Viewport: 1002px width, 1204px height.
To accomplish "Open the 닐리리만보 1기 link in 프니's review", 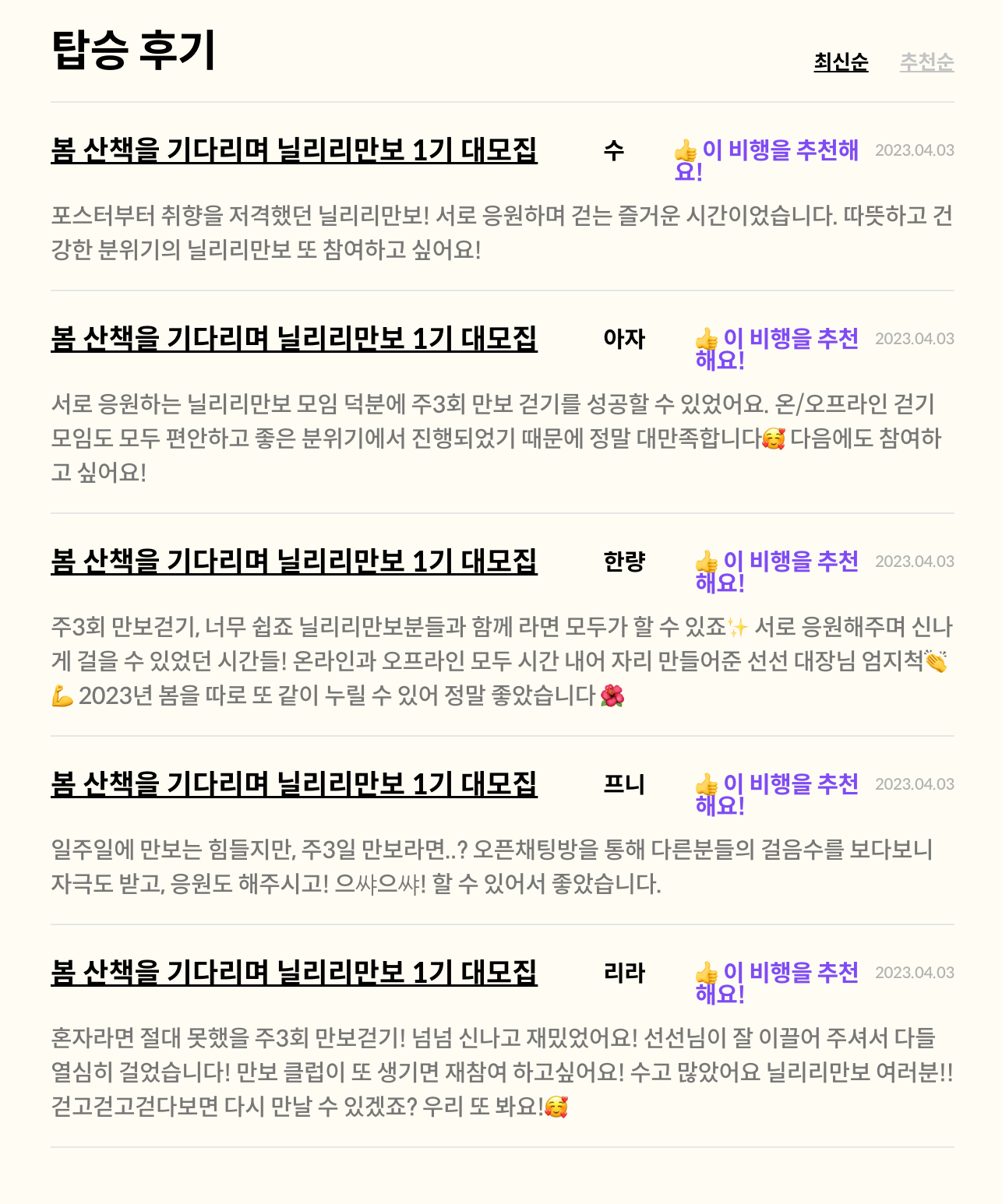I will point(294,783).
